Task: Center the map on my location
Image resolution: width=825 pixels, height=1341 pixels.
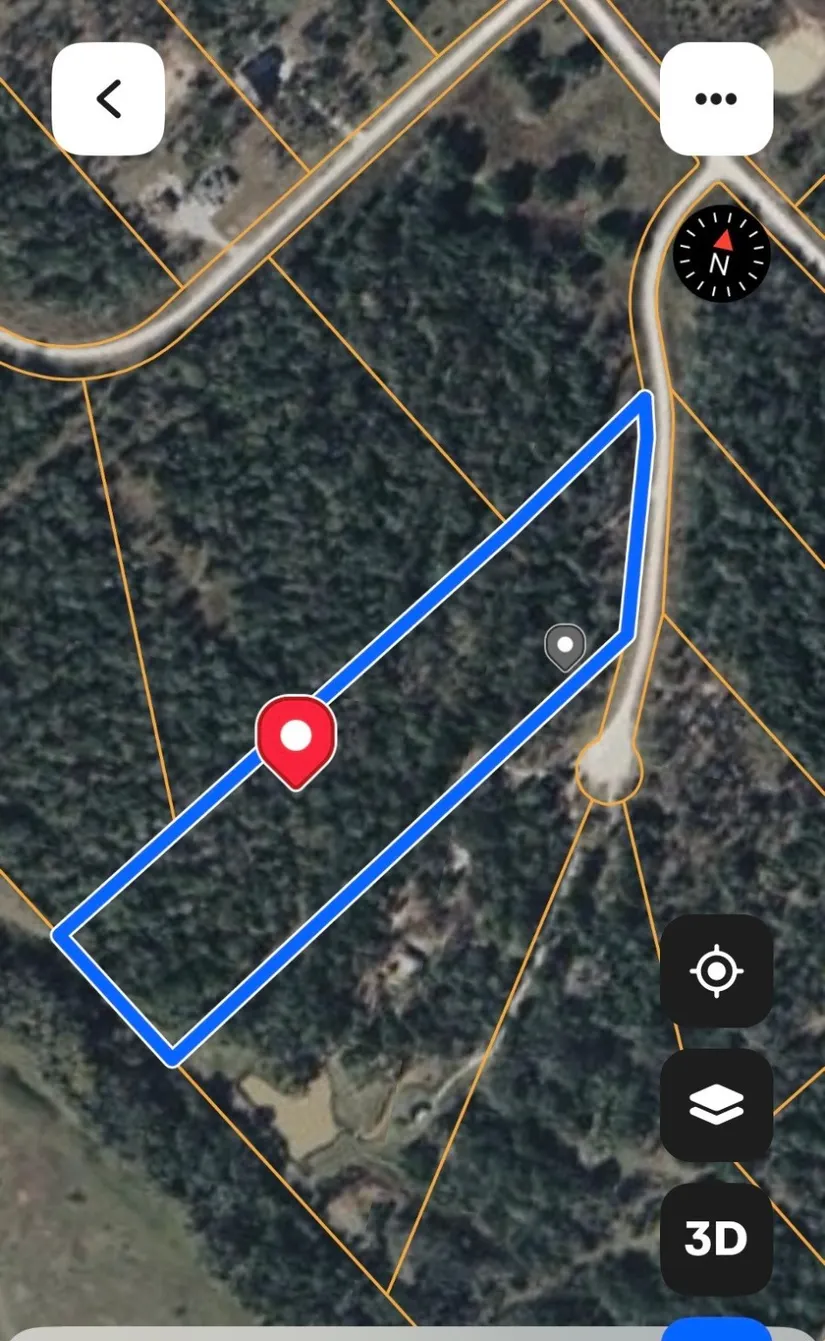Action: pos(716,971)
